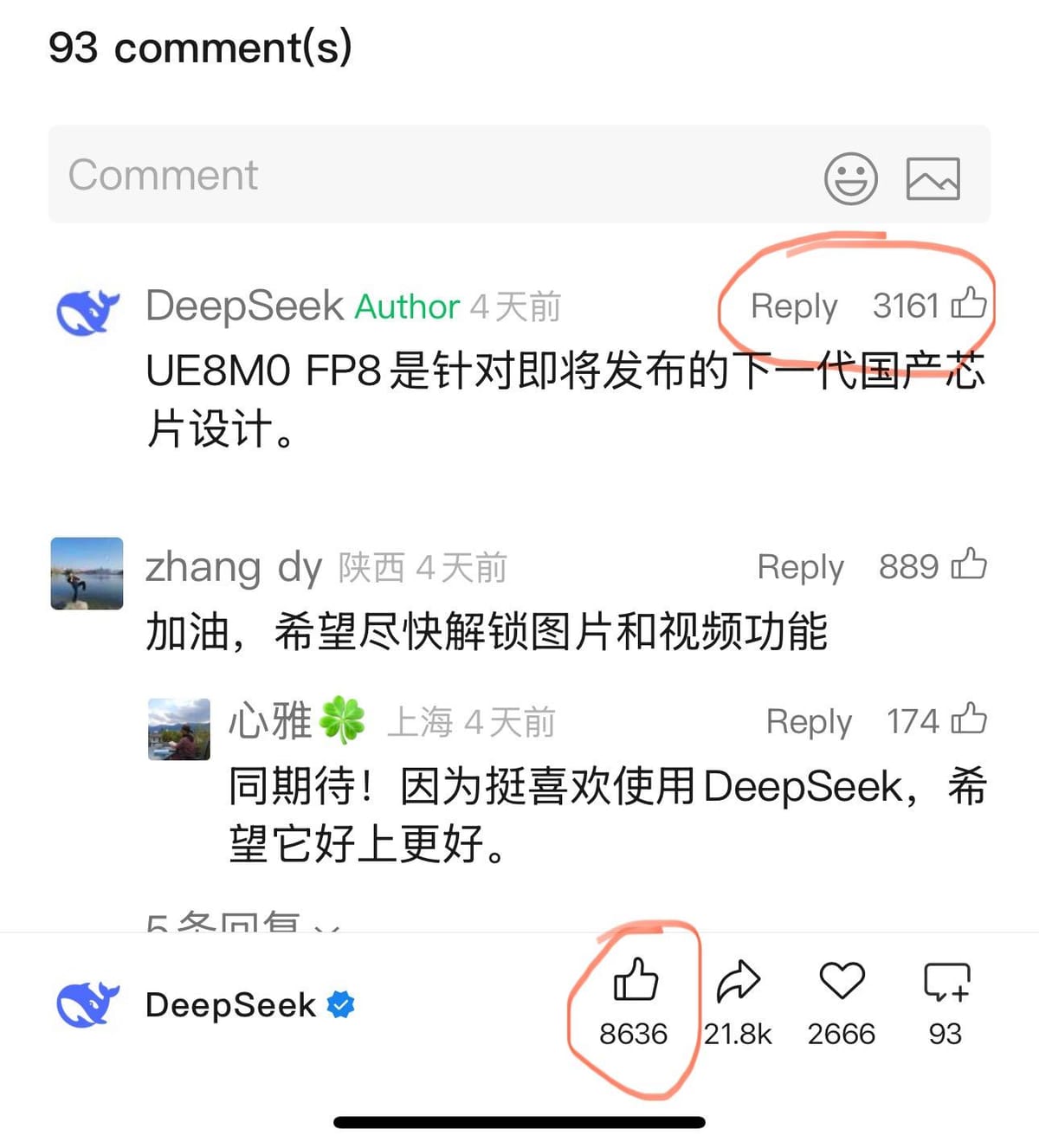This screenshot has height=1148, width=1039.
Task: Like zhang dy's comment
Action: click(x=968, y=564)
